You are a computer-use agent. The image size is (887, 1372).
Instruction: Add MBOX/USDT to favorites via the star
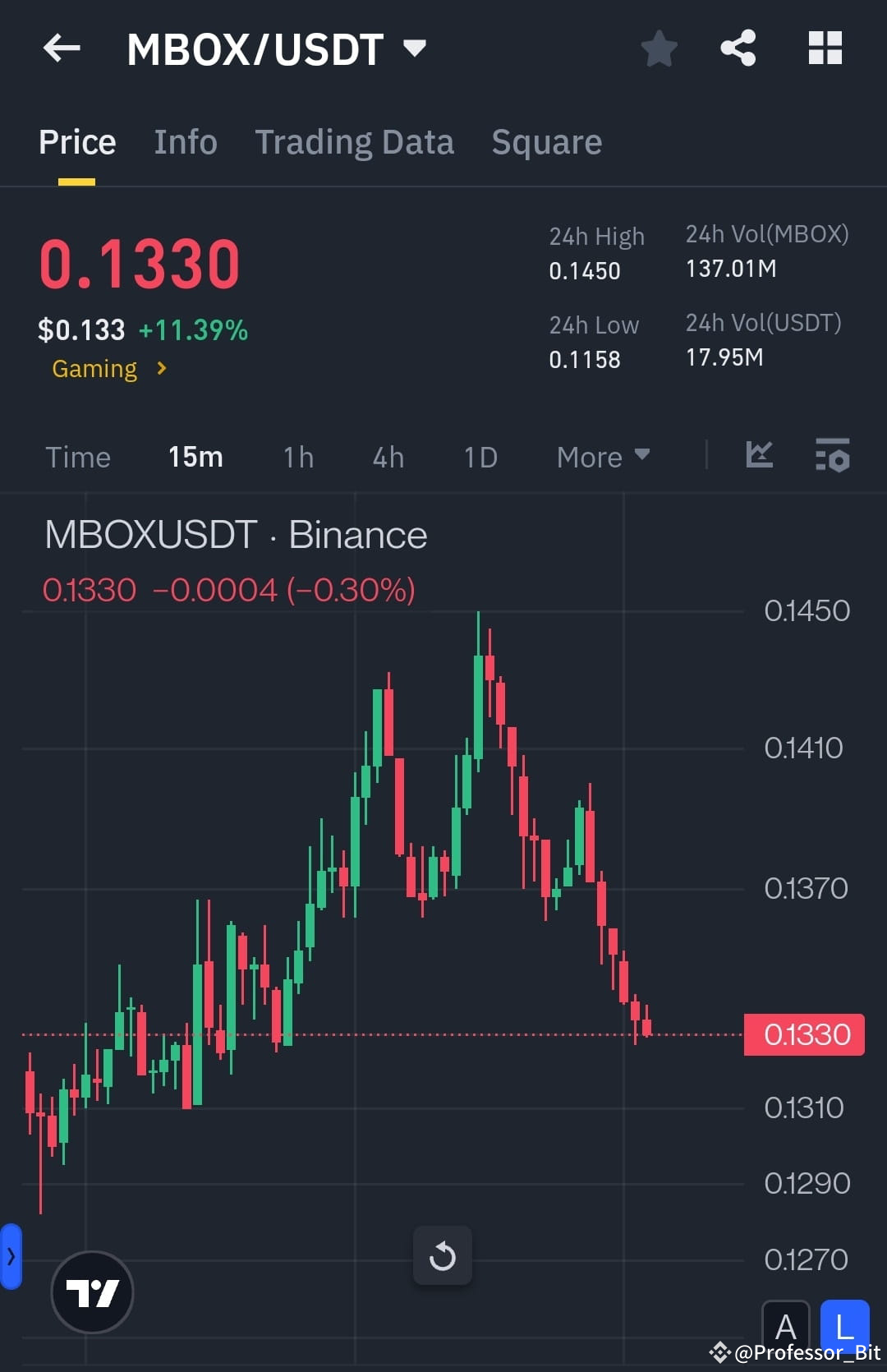(660, 48)
